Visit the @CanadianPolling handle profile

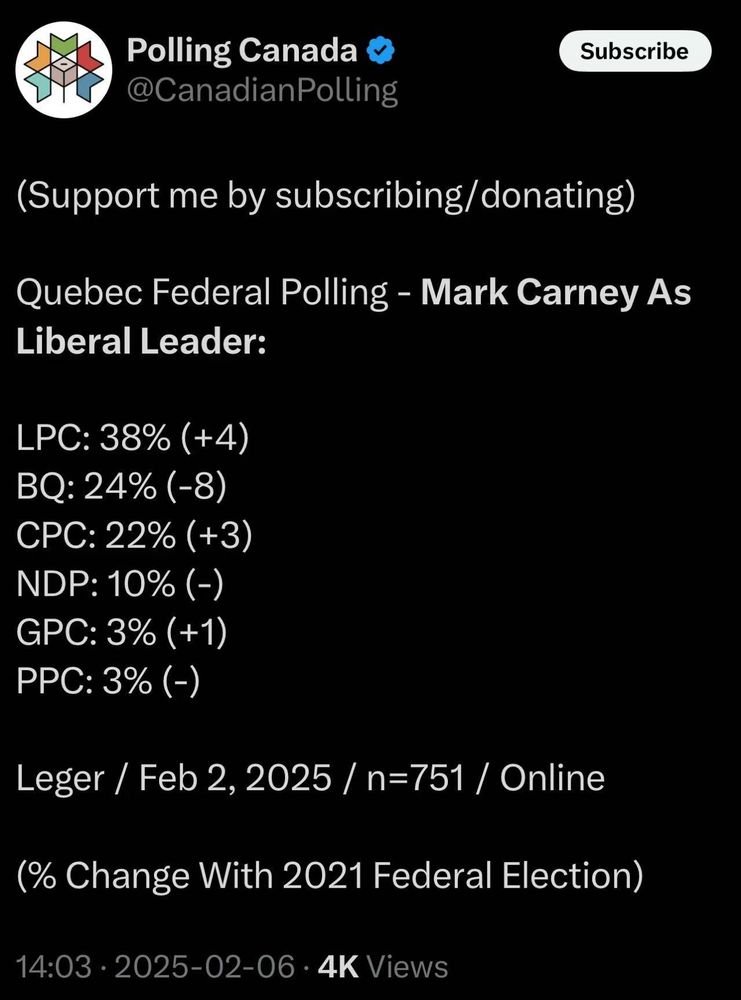click(262, 91)
